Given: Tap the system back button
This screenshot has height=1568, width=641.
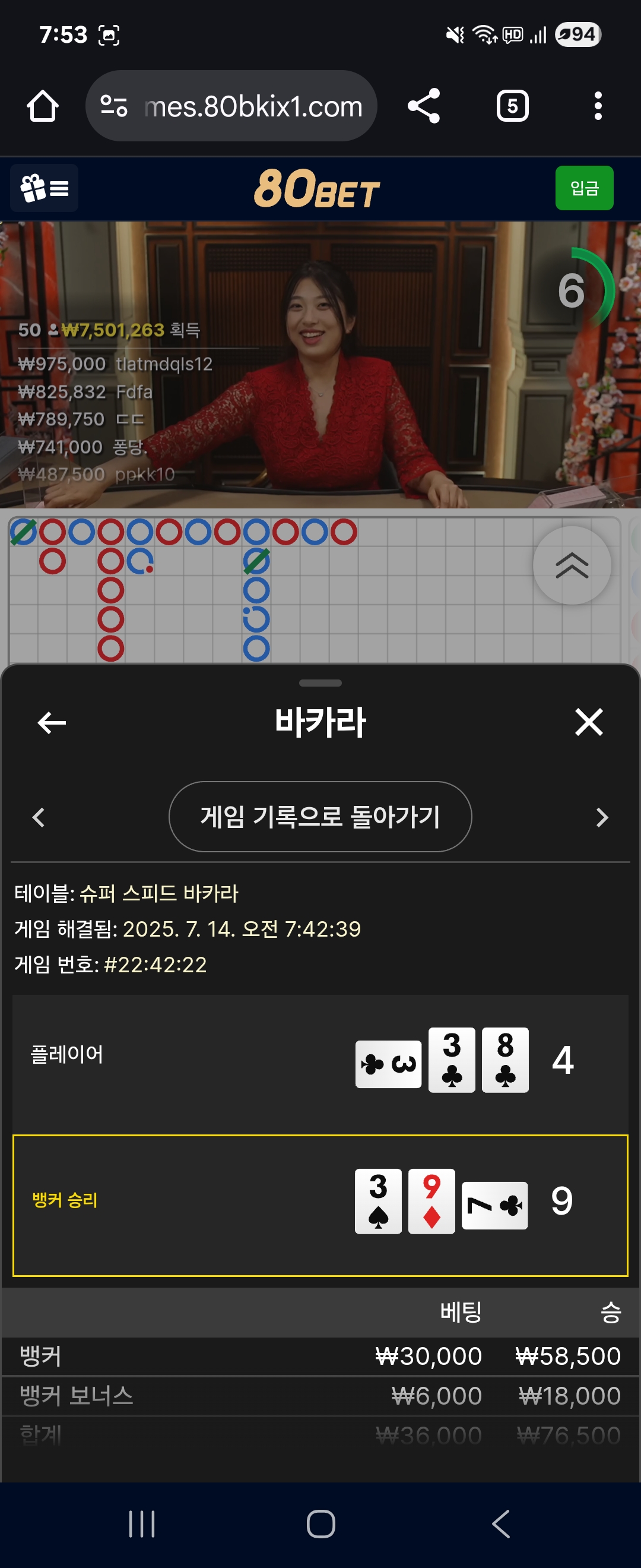Looking at the screenshot, I should (500, 1524).
